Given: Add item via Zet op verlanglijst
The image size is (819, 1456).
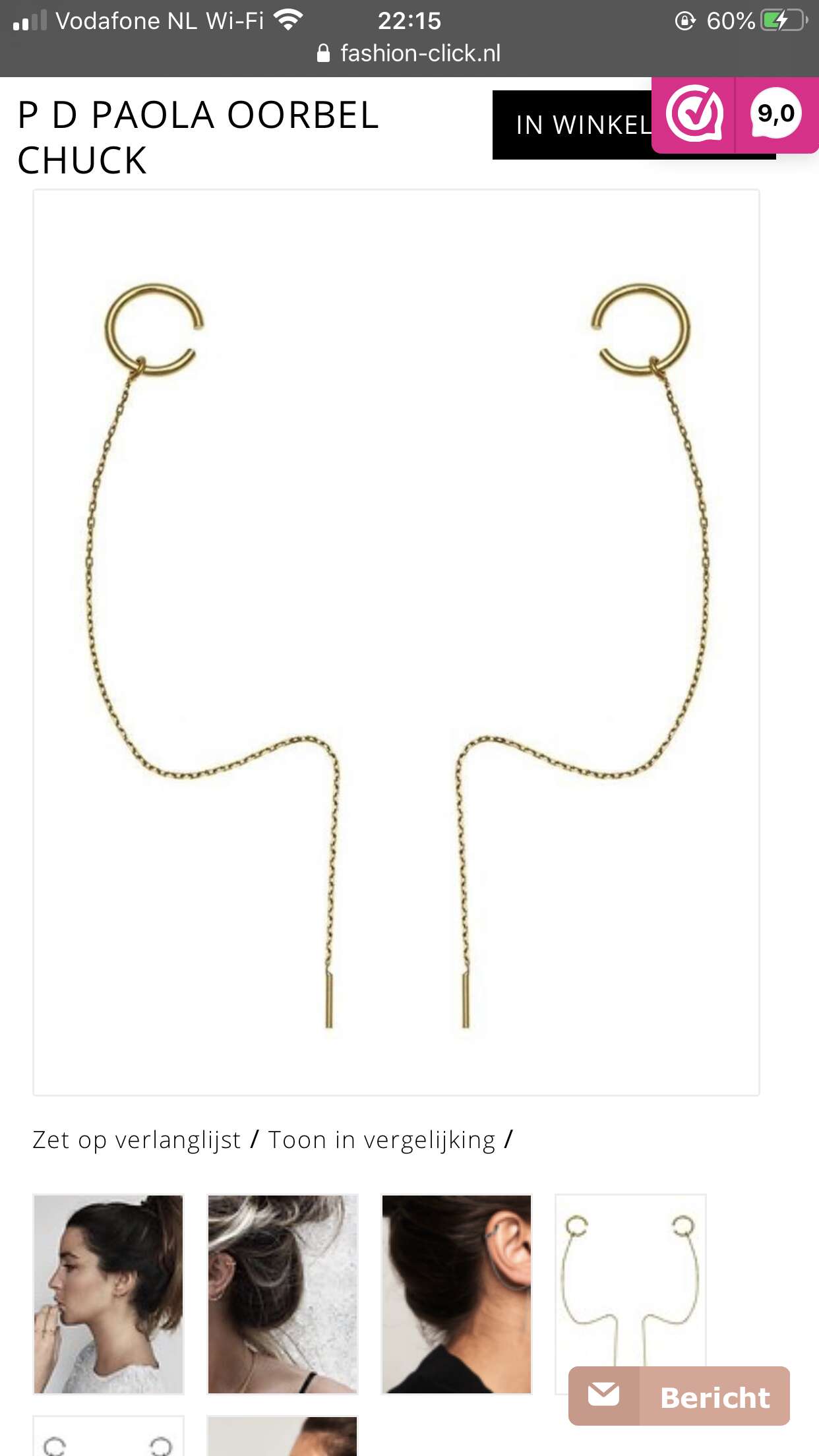Looking at the screenshot, I should click(136, 1139).
